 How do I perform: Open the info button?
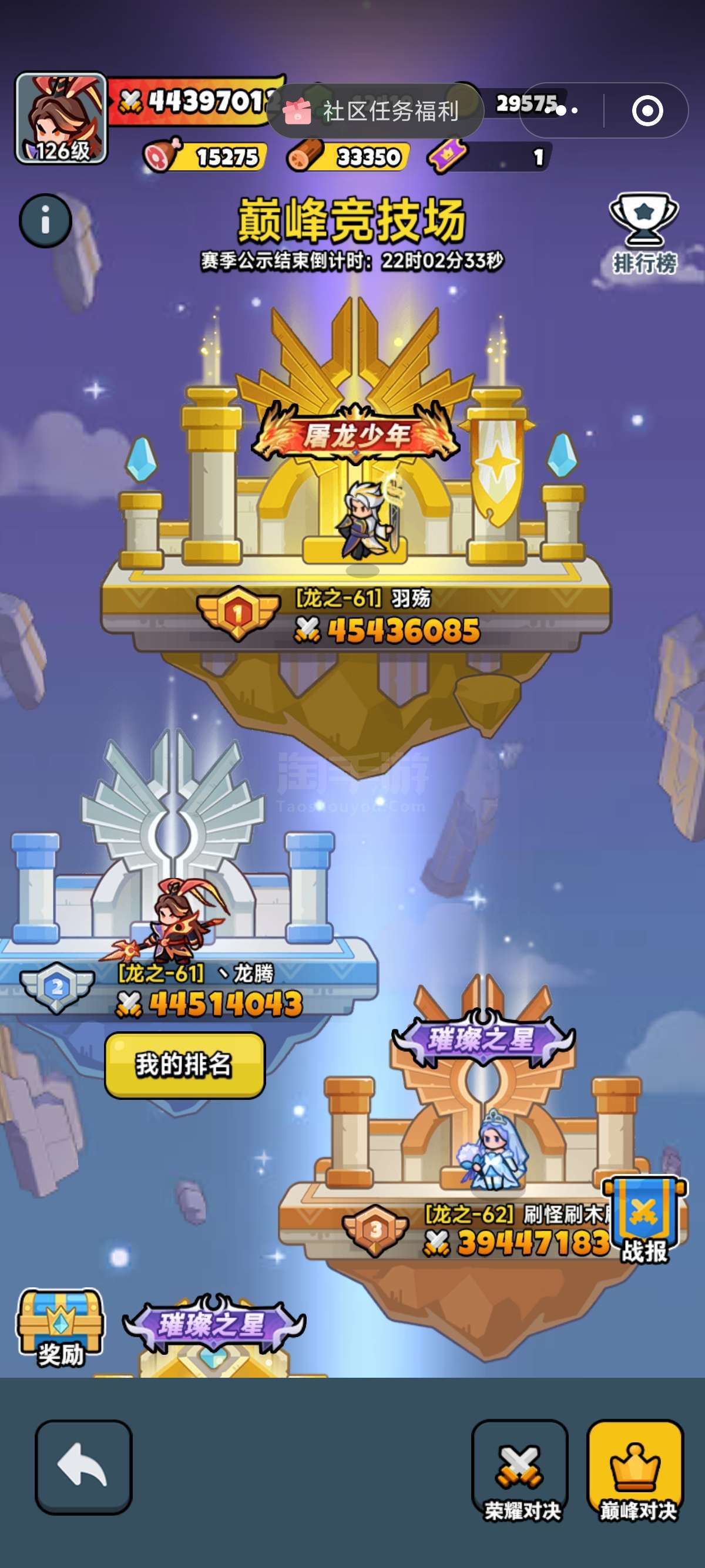point(46,220)
